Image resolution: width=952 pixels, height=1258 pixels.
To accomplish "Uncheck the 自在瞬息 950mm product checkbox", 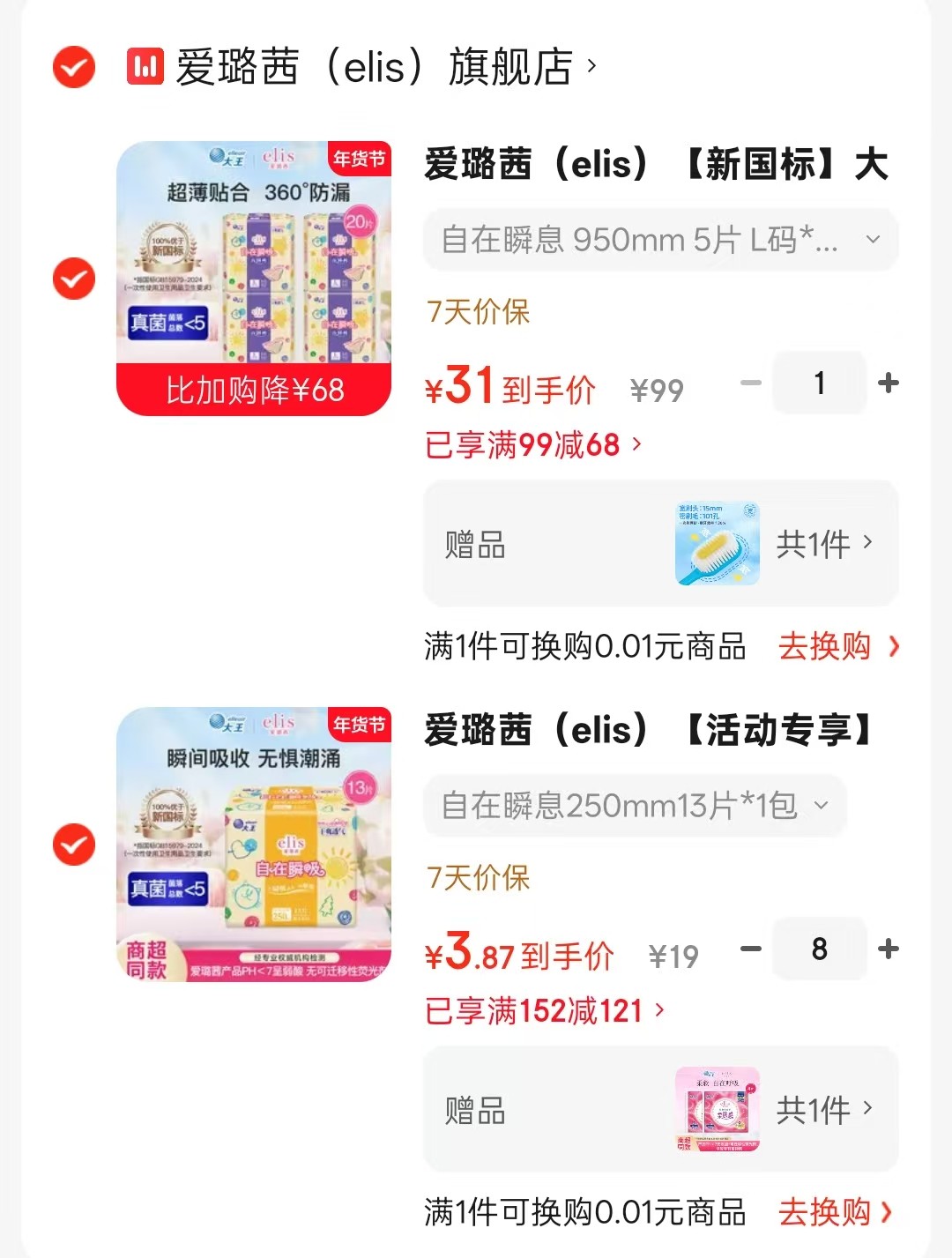I will click(74, 279).
